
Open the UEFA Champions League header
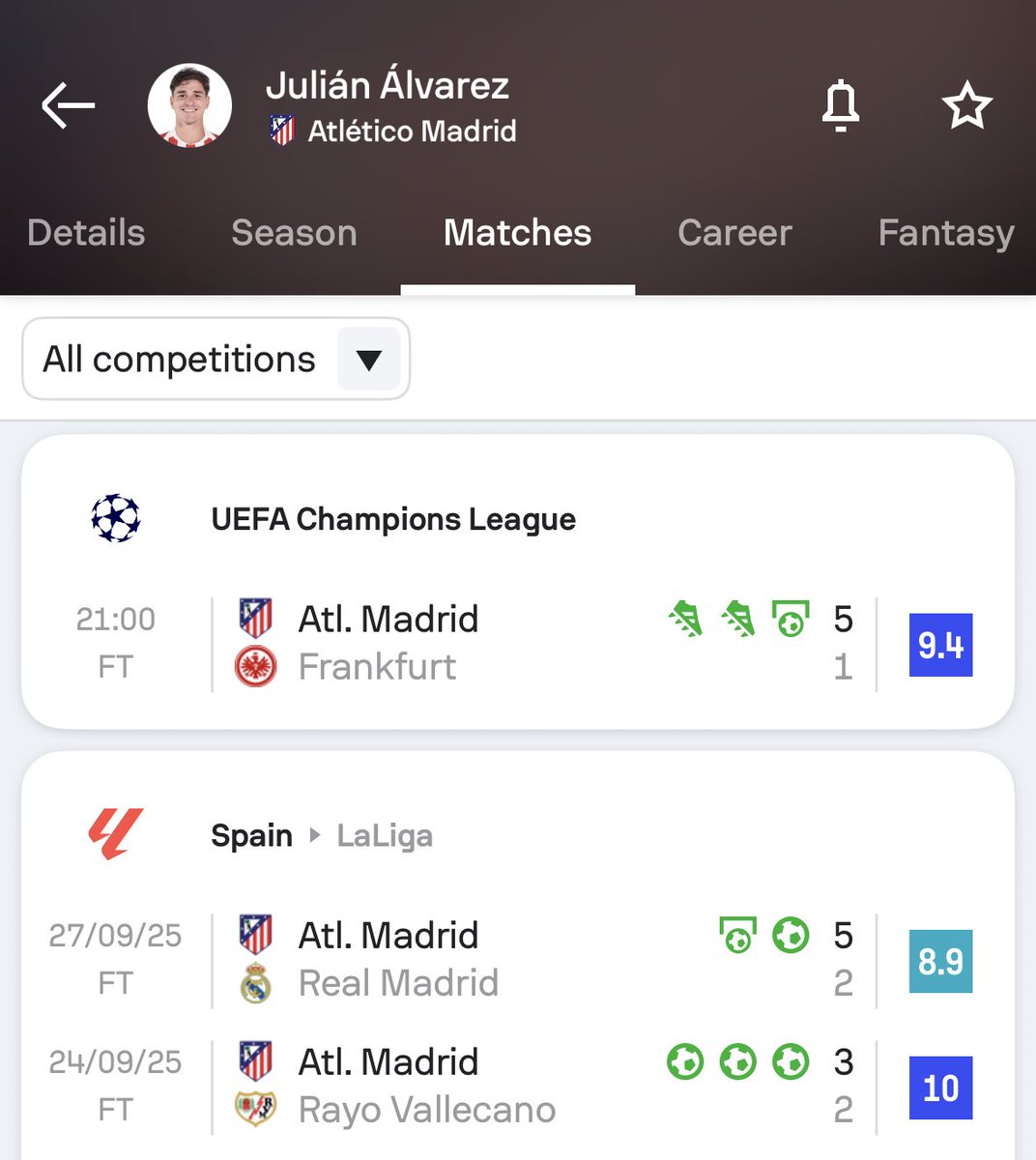(x=393, y=519)
